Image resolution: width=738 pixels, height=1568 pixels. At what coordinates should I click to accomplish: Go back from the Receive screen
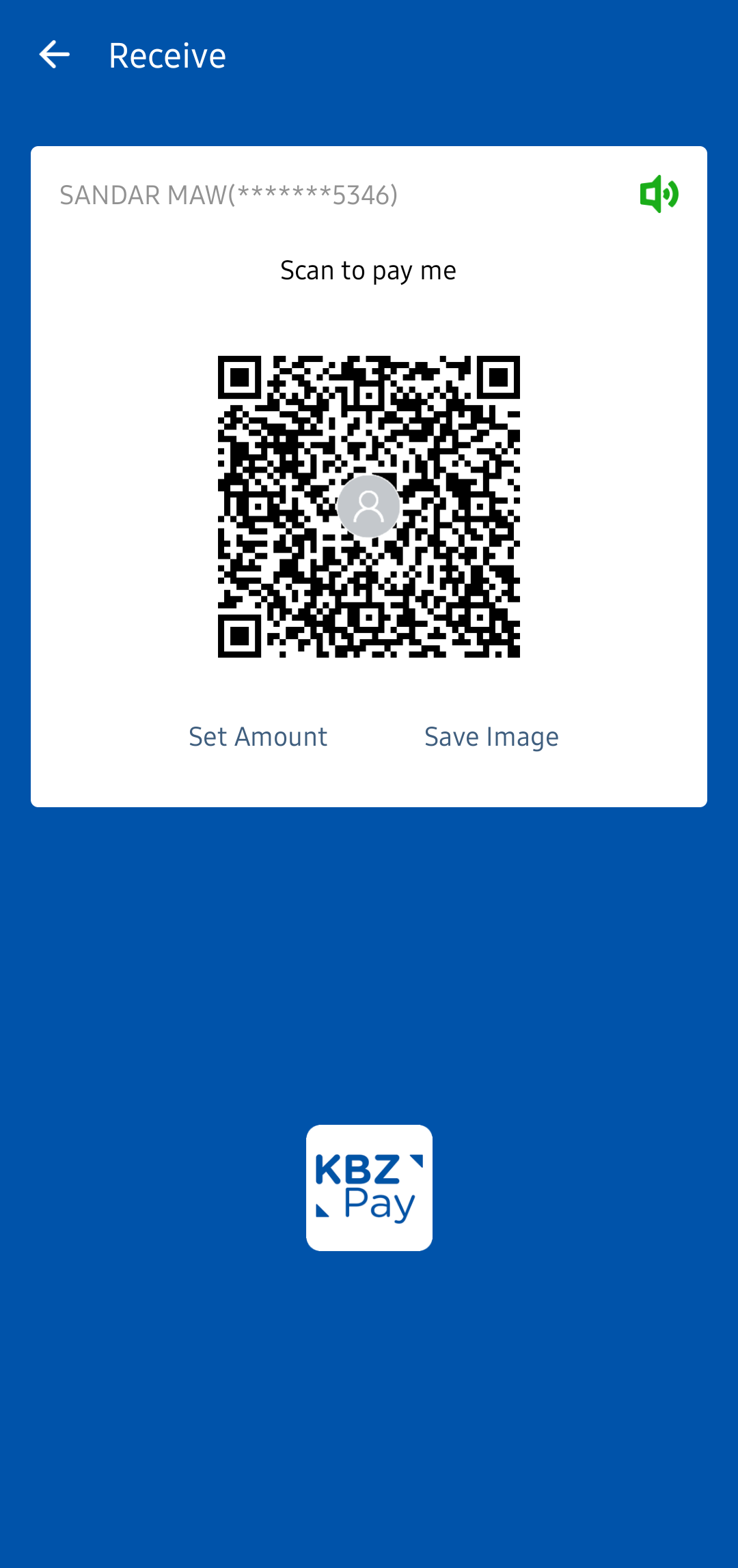pos(55,55)
